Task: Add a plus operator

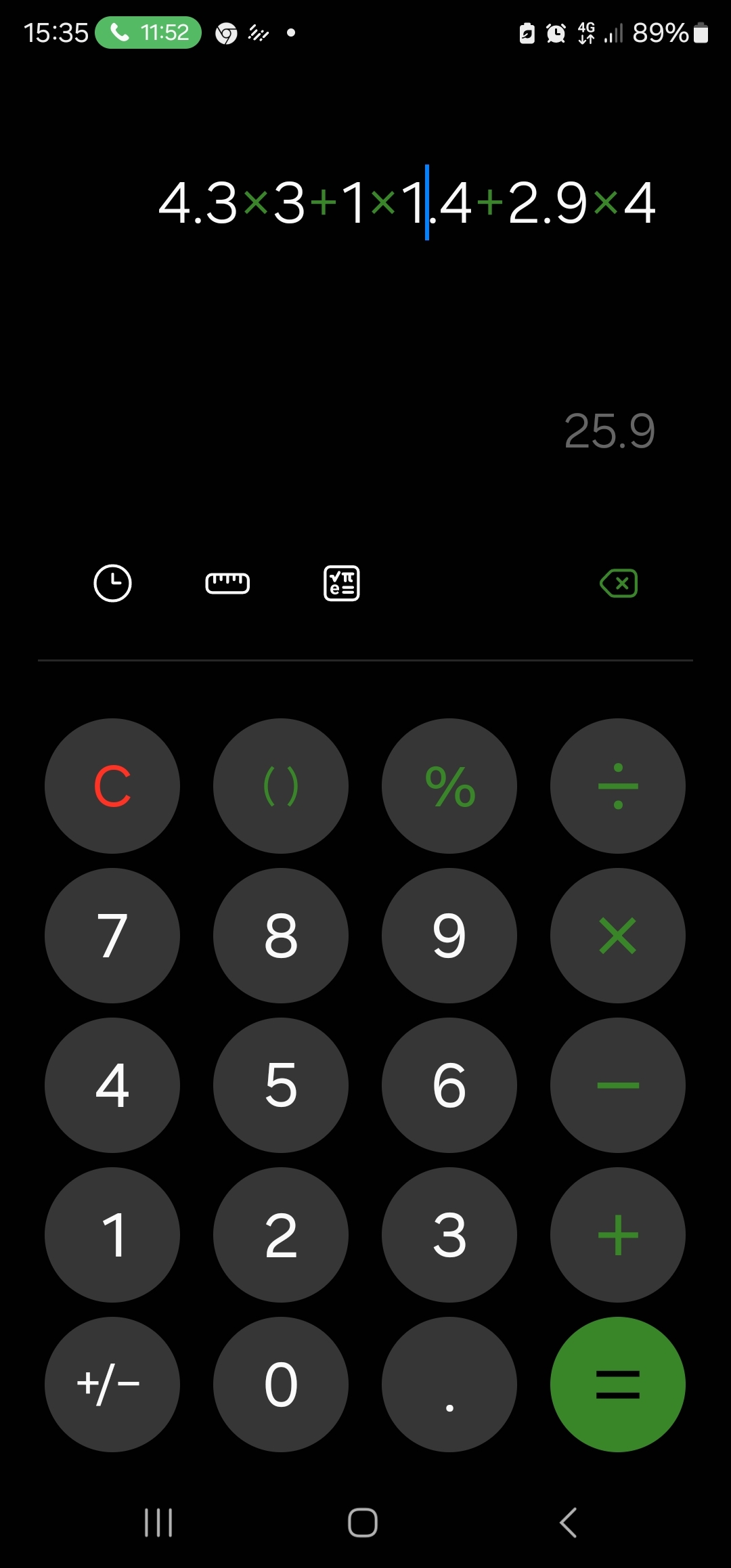Action: tap(618, 1235)
